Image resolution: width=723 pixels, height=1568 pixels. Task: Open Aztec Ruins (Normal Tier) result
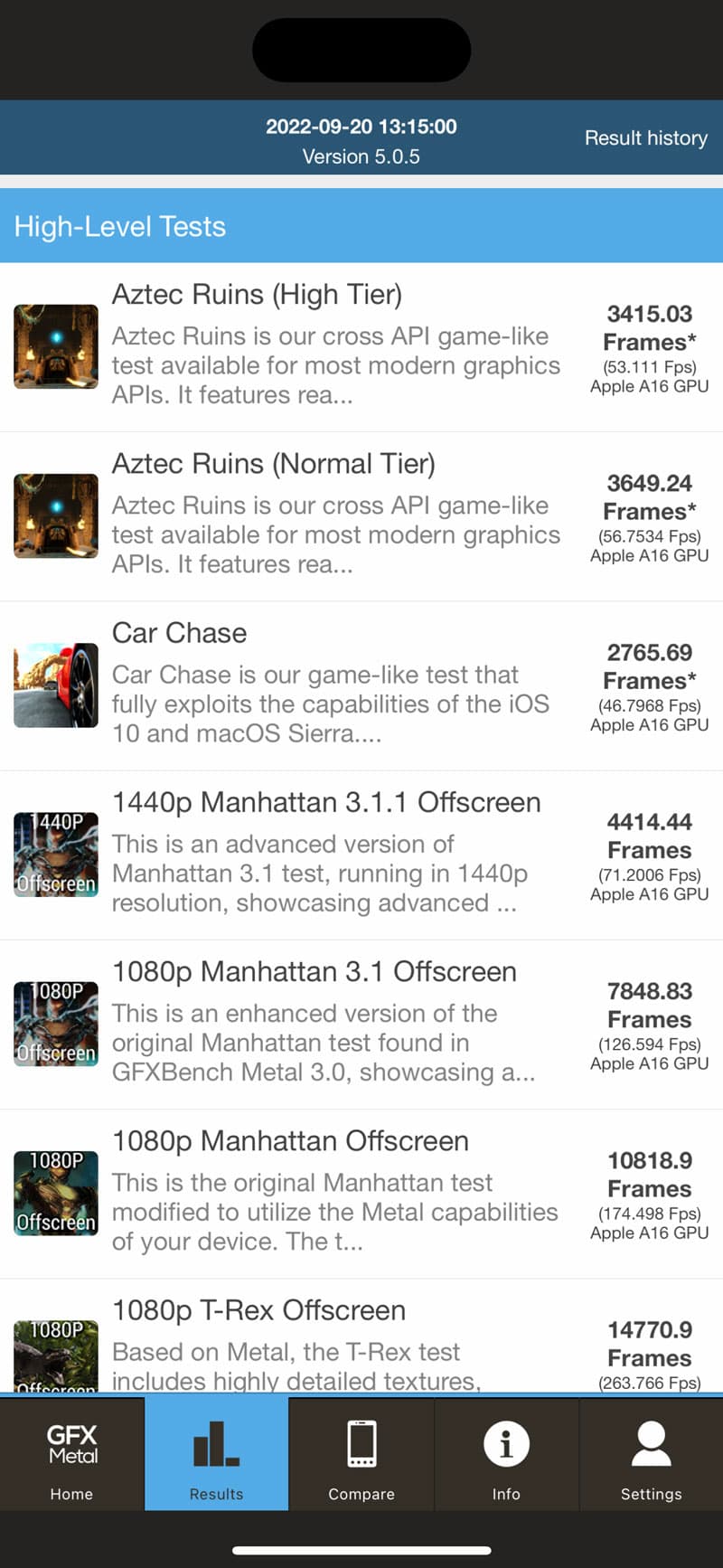click(x=361, y=515)
